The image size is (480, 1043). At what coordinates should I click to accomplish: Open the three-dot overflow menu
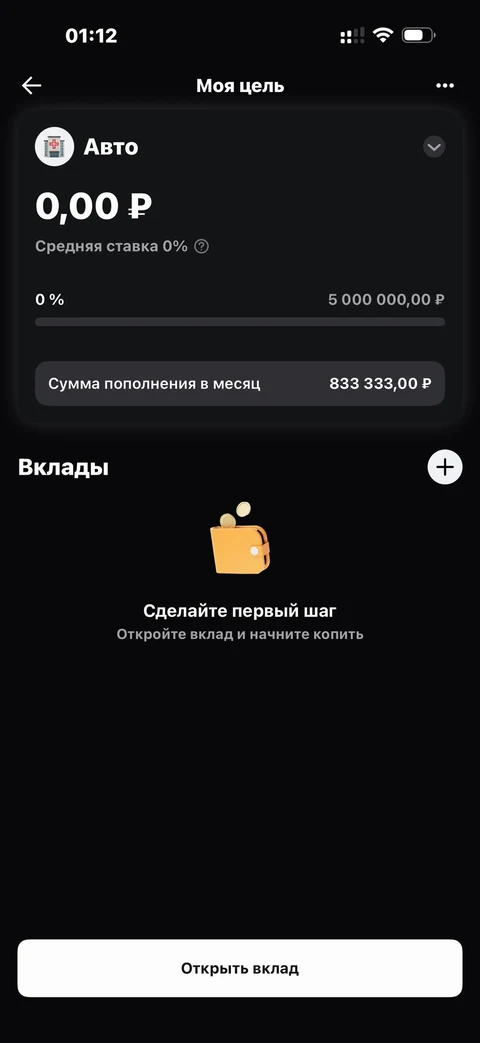pos(445,85)
